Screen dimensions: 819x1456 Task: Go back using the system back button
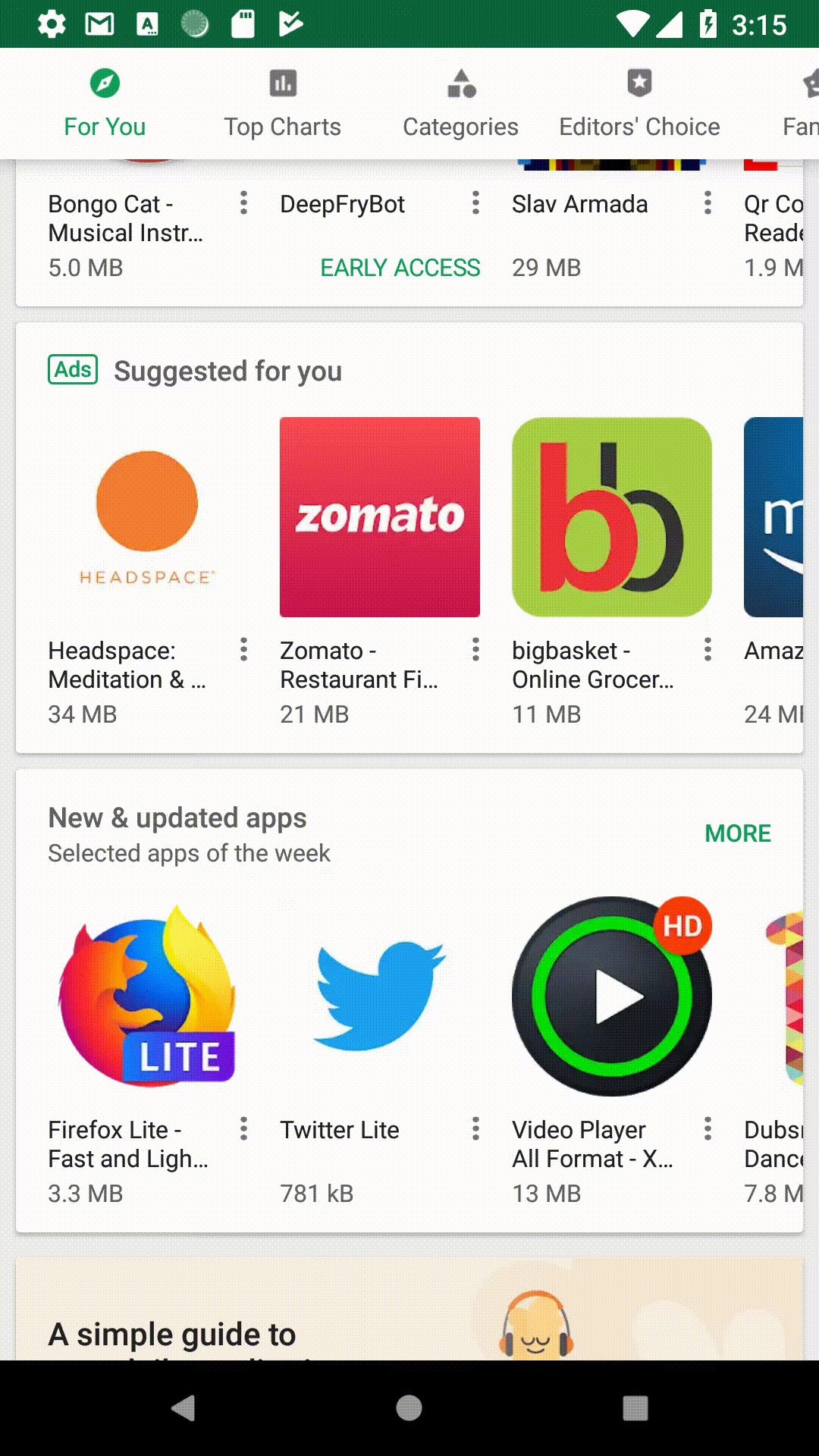[184, 1408]
